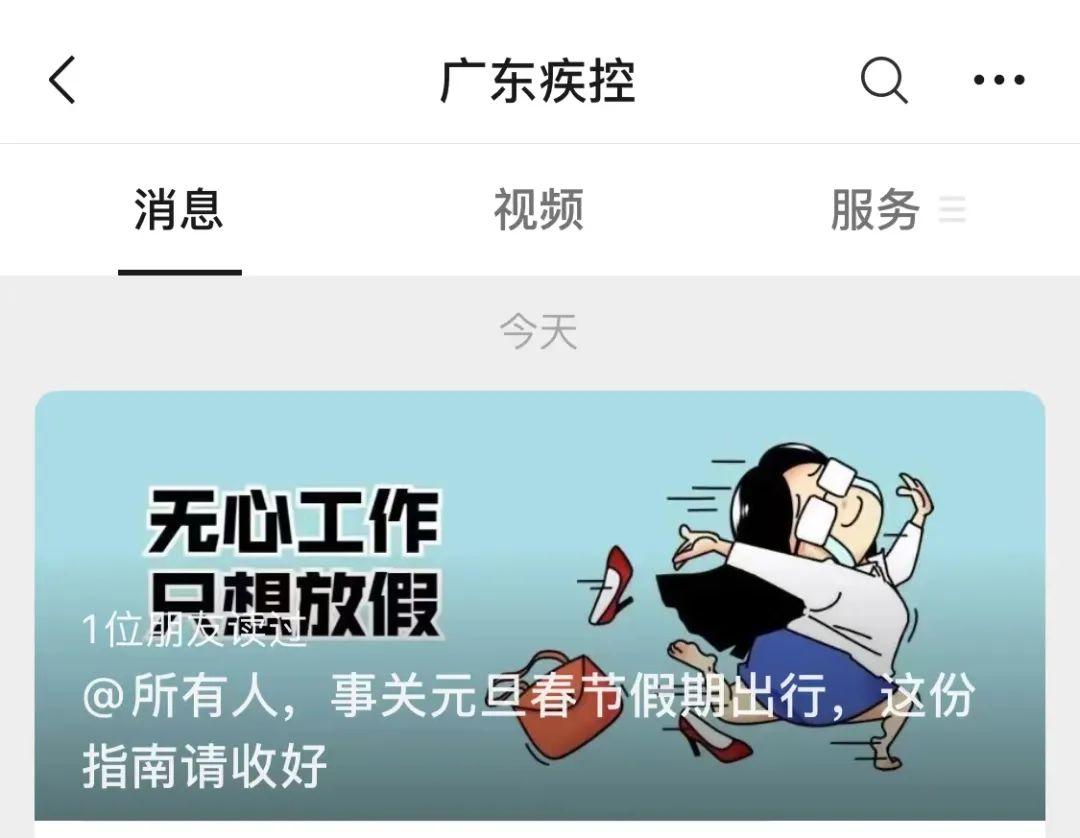Switch to the 服务 tab

coord(876,211)
